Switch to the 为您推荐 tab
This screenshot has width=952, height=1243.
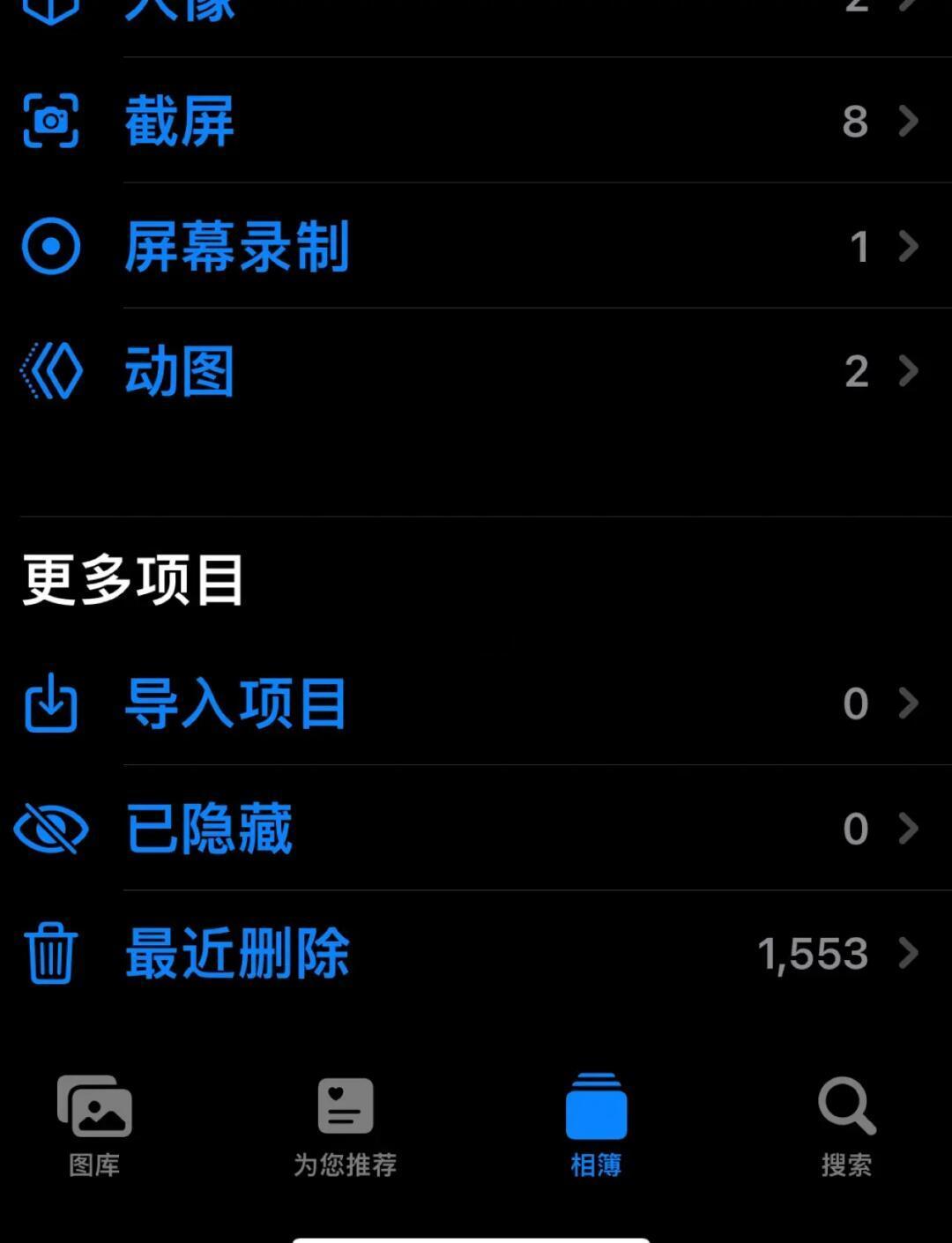tap(345, 1126)
